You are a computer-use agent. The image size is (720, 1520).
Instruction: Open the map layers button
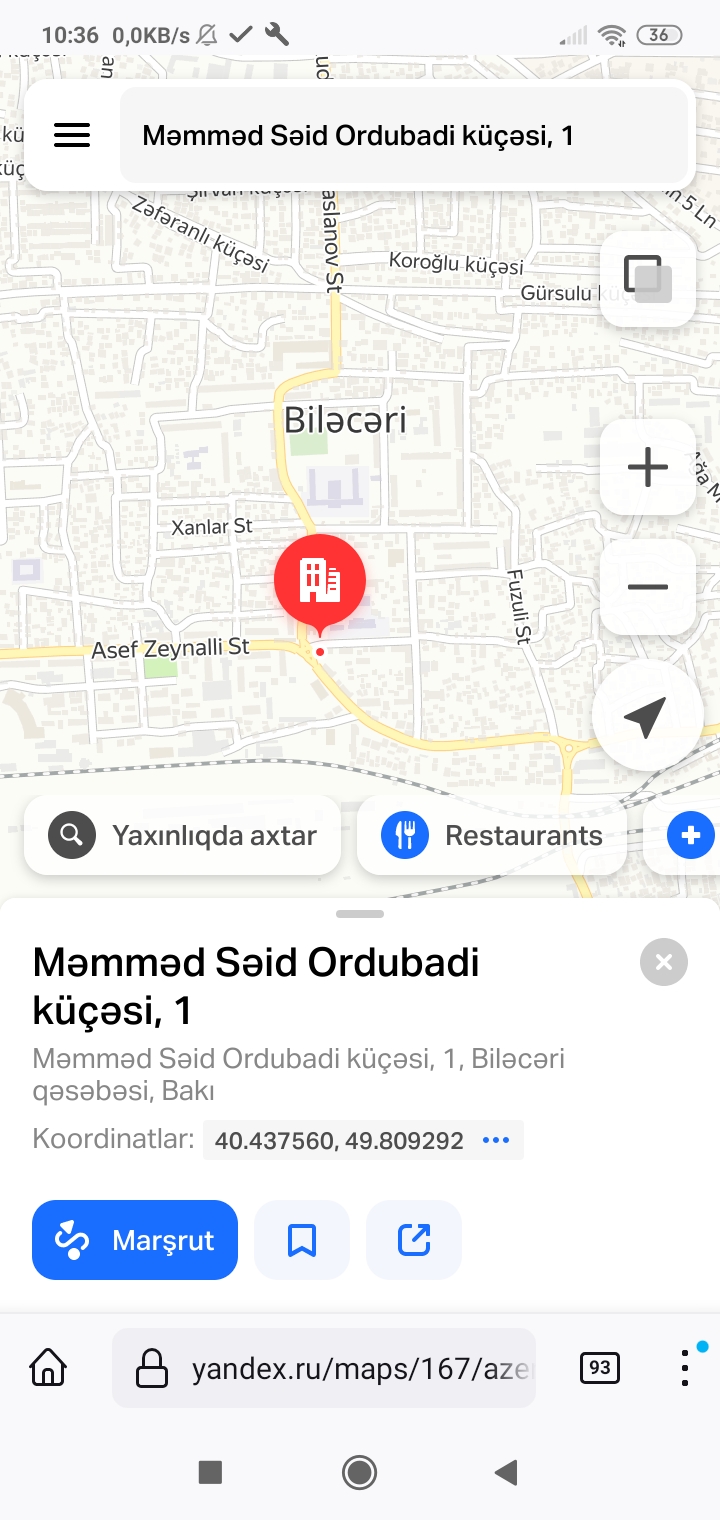[x=648, y=279]
